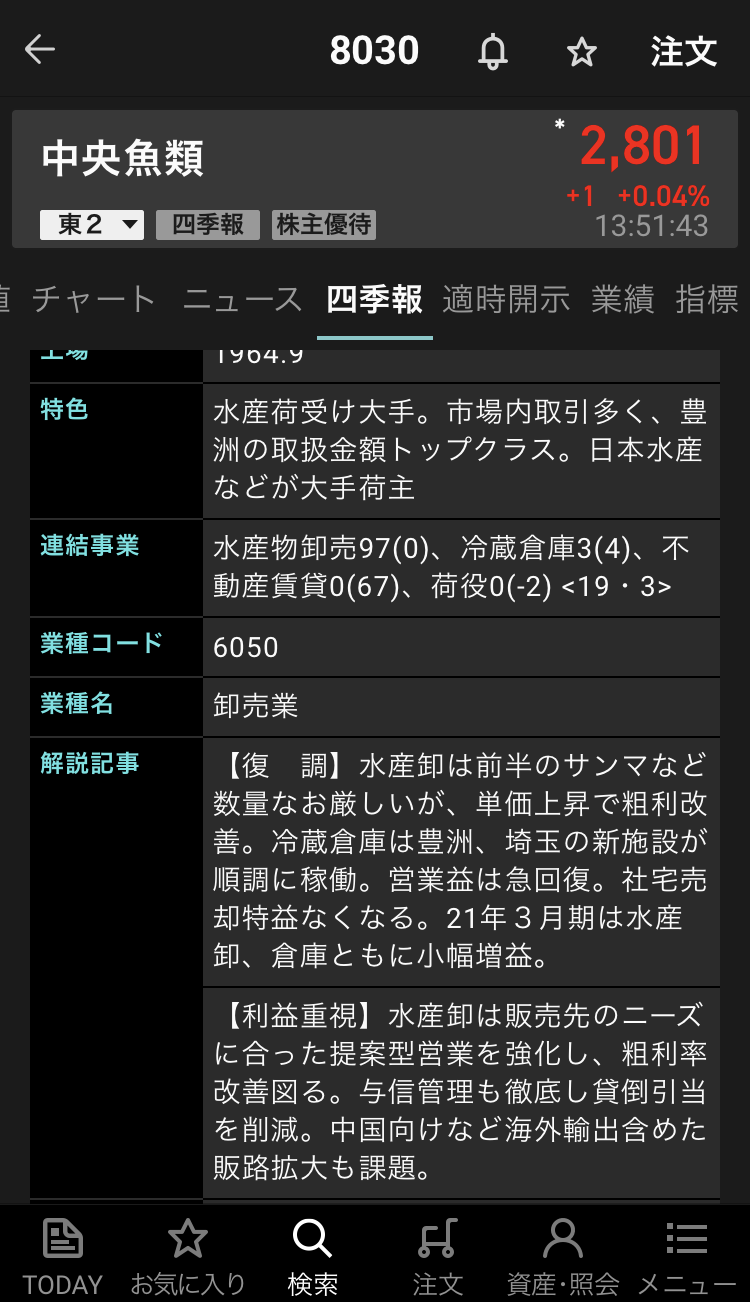Tap the 注文 button in header
This screenshot has height=1302, width=750.
point(684,51)
